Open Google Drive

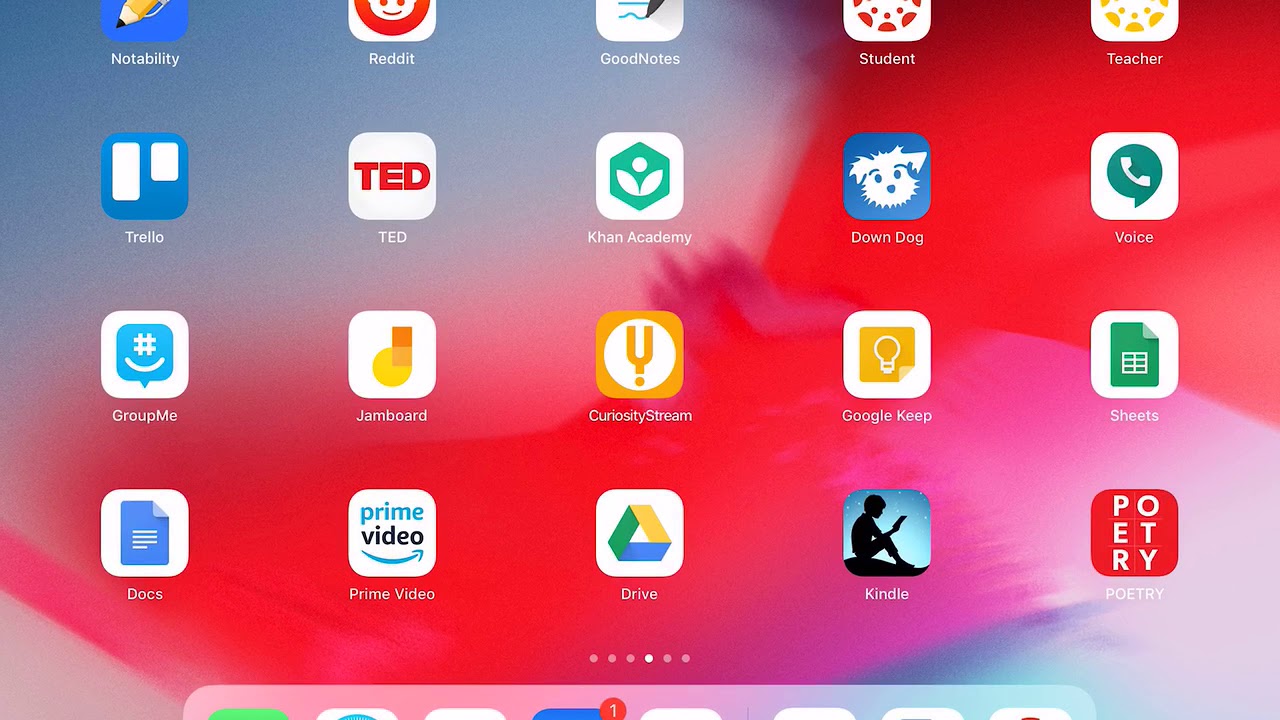[x=640, y=533]
